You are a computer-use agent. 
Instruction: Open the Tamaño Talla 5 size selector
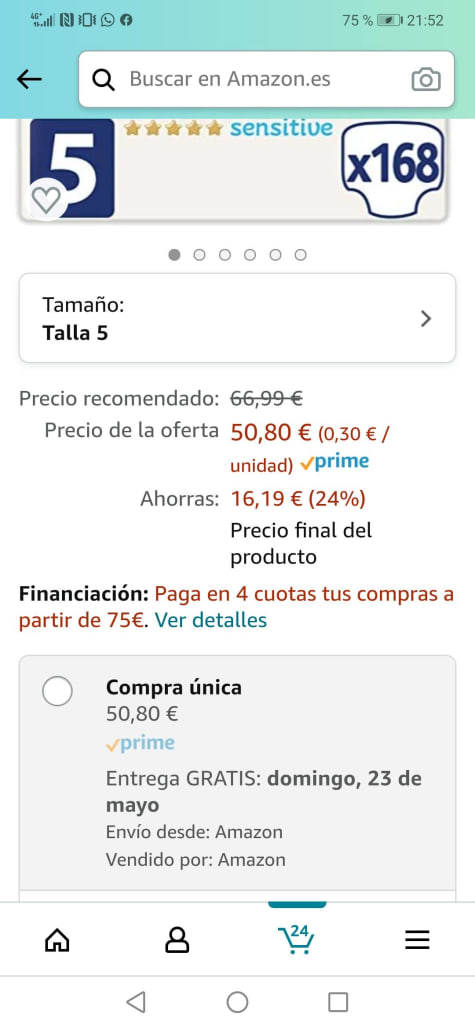click(x=238, y=318)
